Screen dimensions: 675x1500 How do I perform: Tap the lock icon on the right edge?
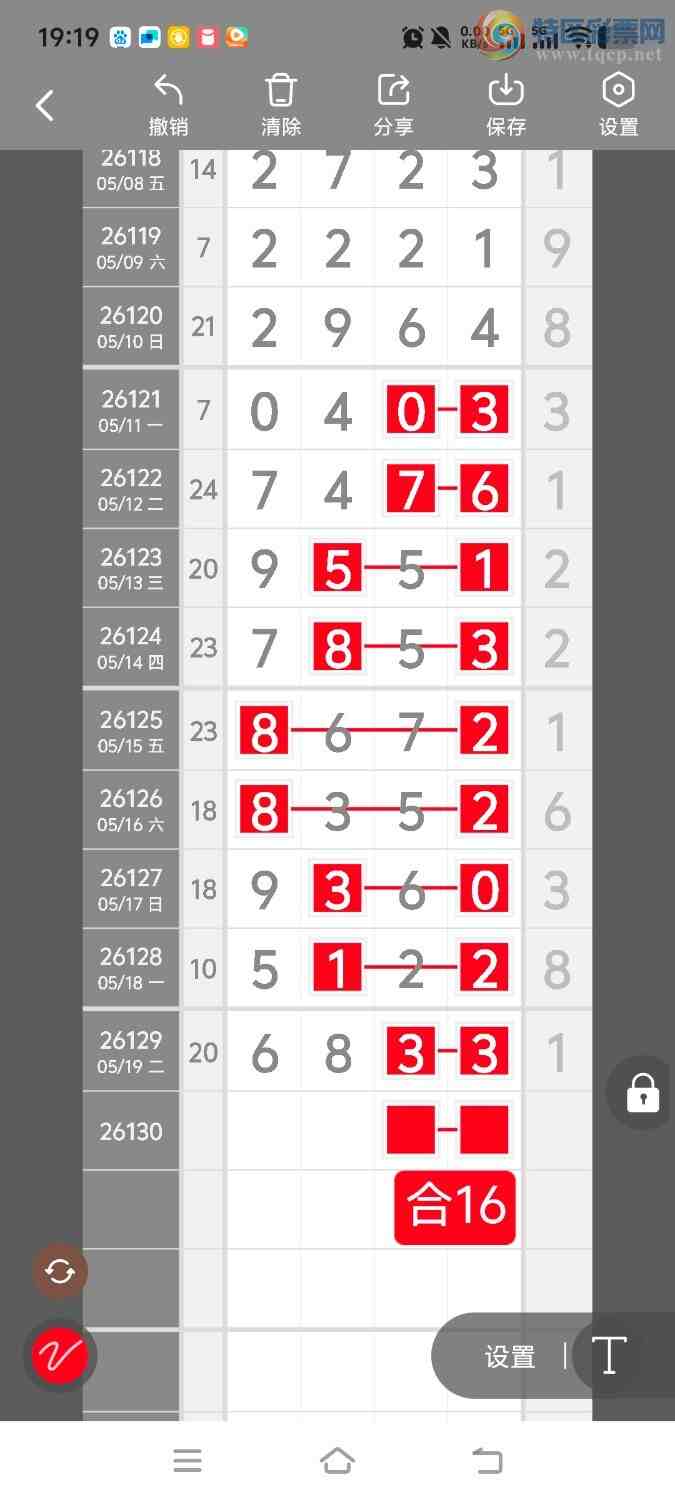(x=642, y=1093)
